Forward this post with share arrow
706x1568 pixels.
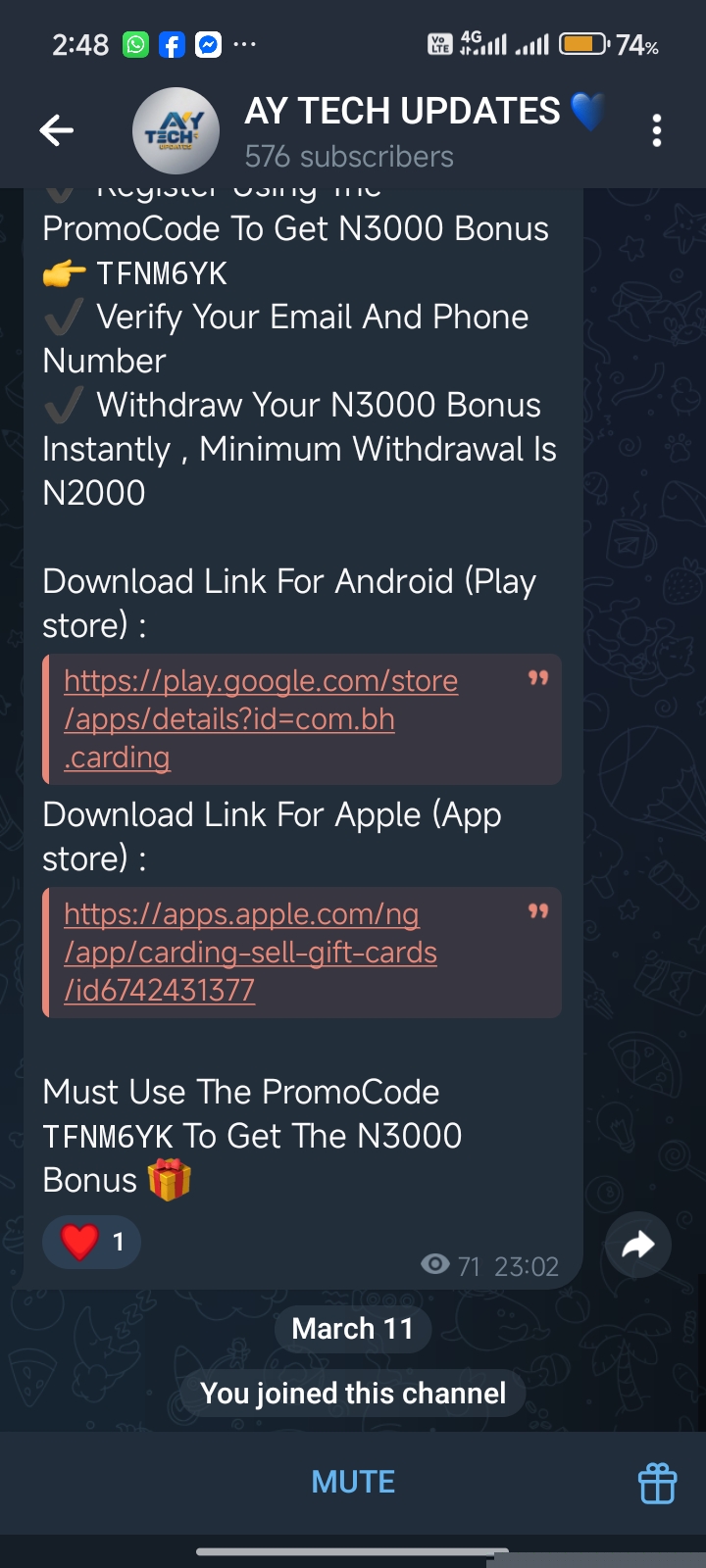click(638, 1246)
